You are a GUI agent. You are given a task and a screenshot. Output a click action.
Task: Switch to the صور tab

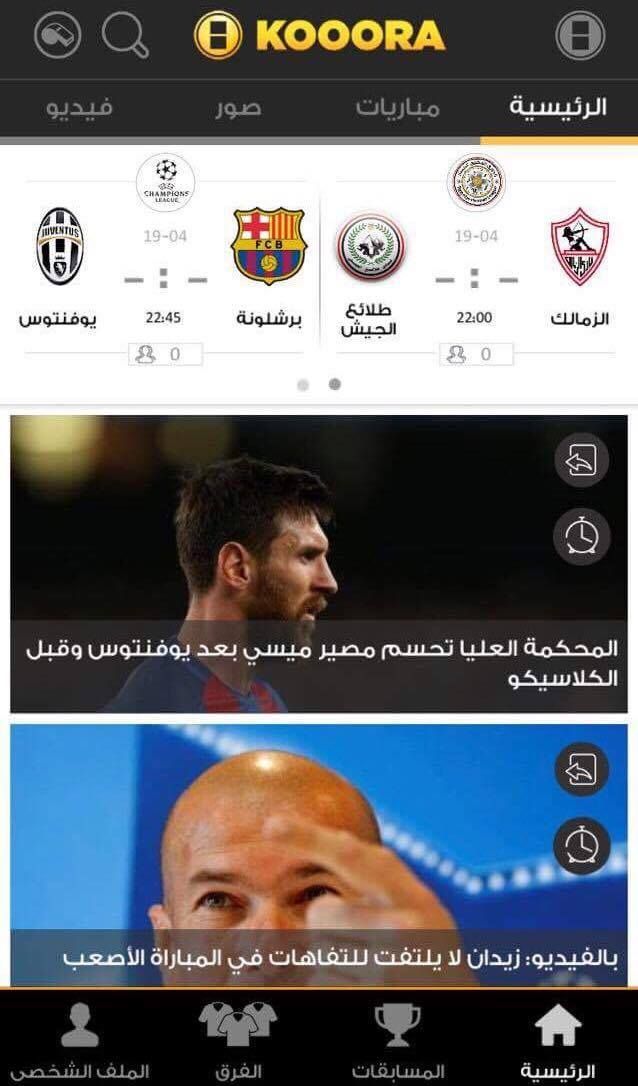(x=237, y=108)
